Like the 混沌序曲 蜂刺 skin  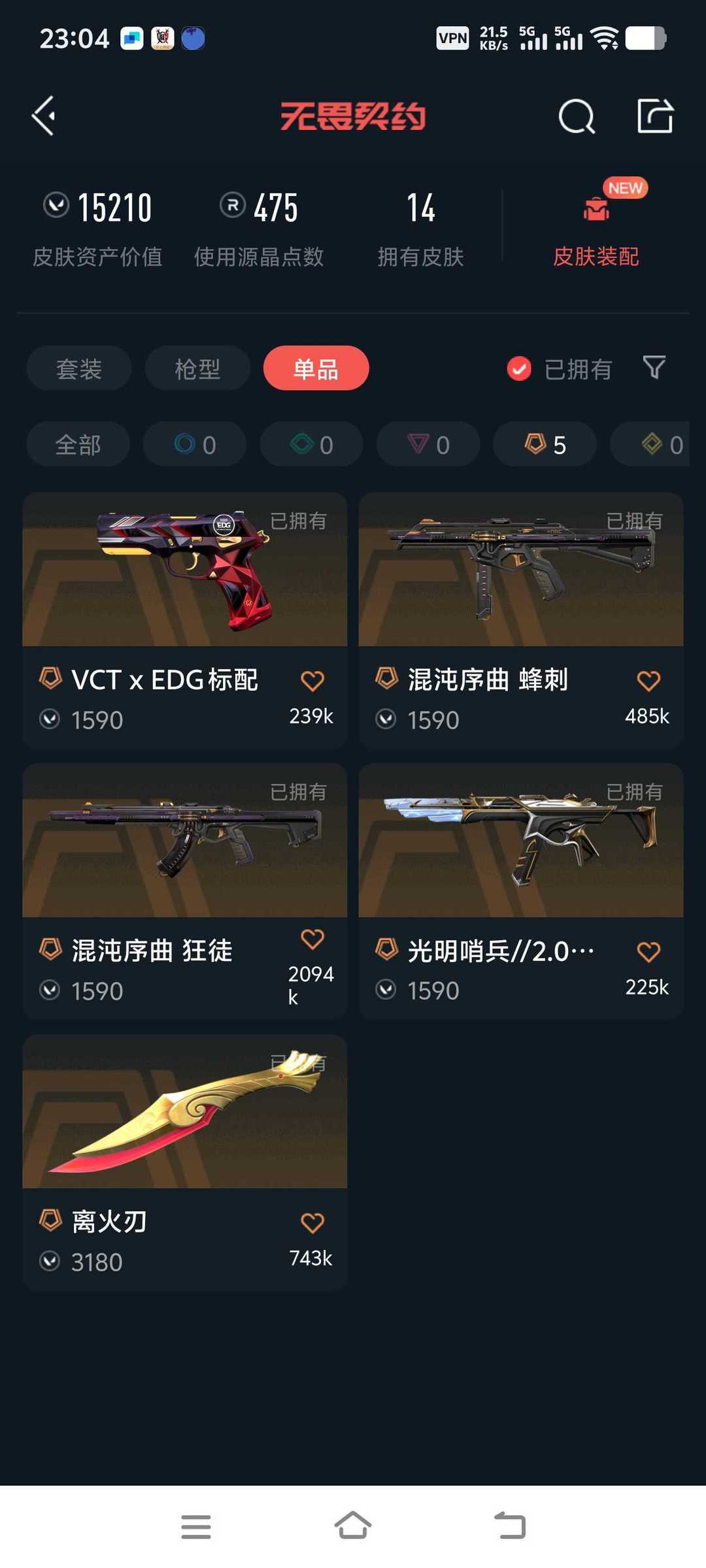[648, 681]
